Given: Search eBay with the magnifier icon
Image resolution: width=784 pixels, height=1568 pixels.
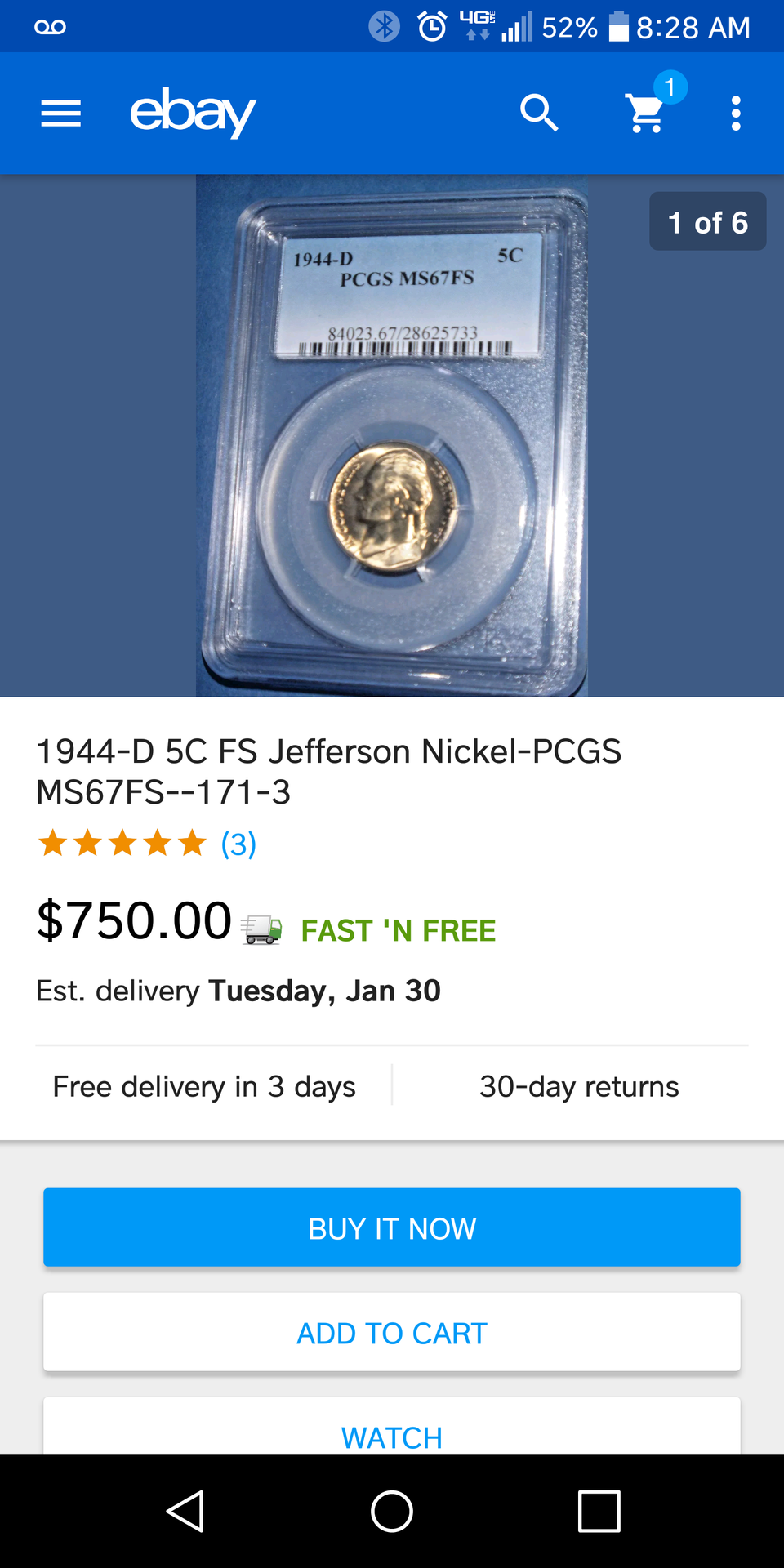Looking at the screenshot, I should pos(539,113).
